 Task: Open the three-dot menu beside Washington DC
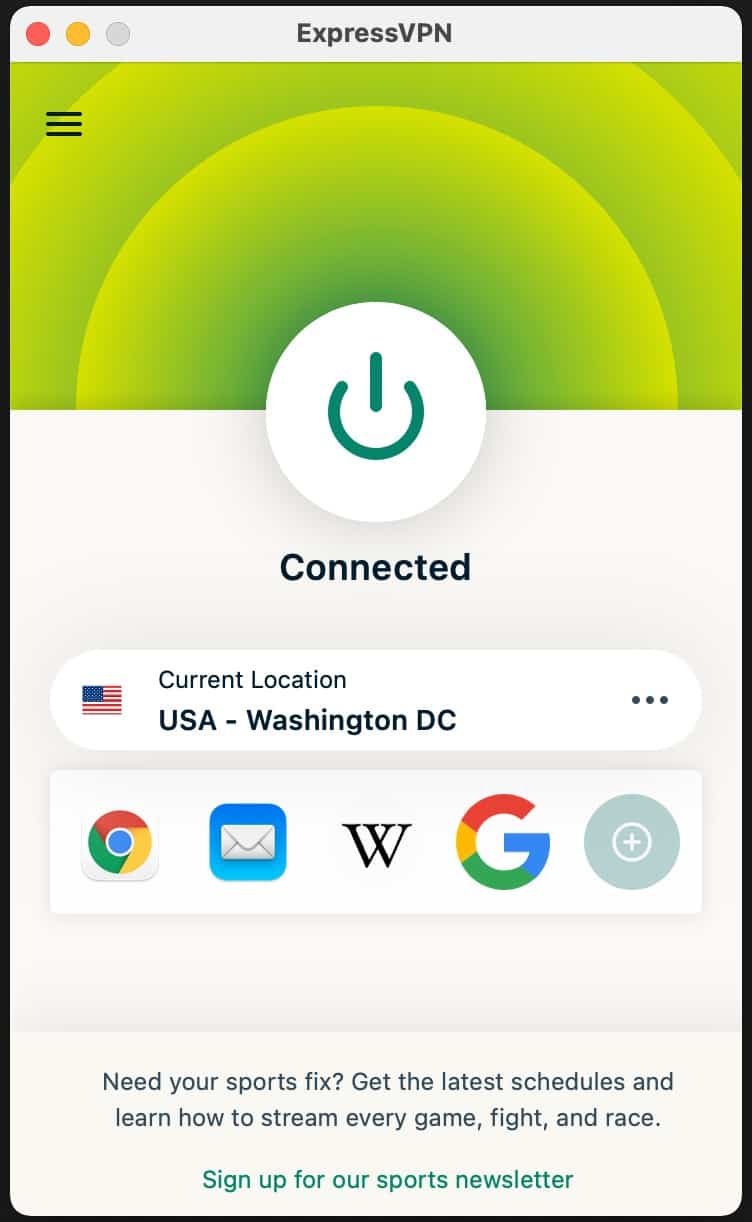pos(650,699)
